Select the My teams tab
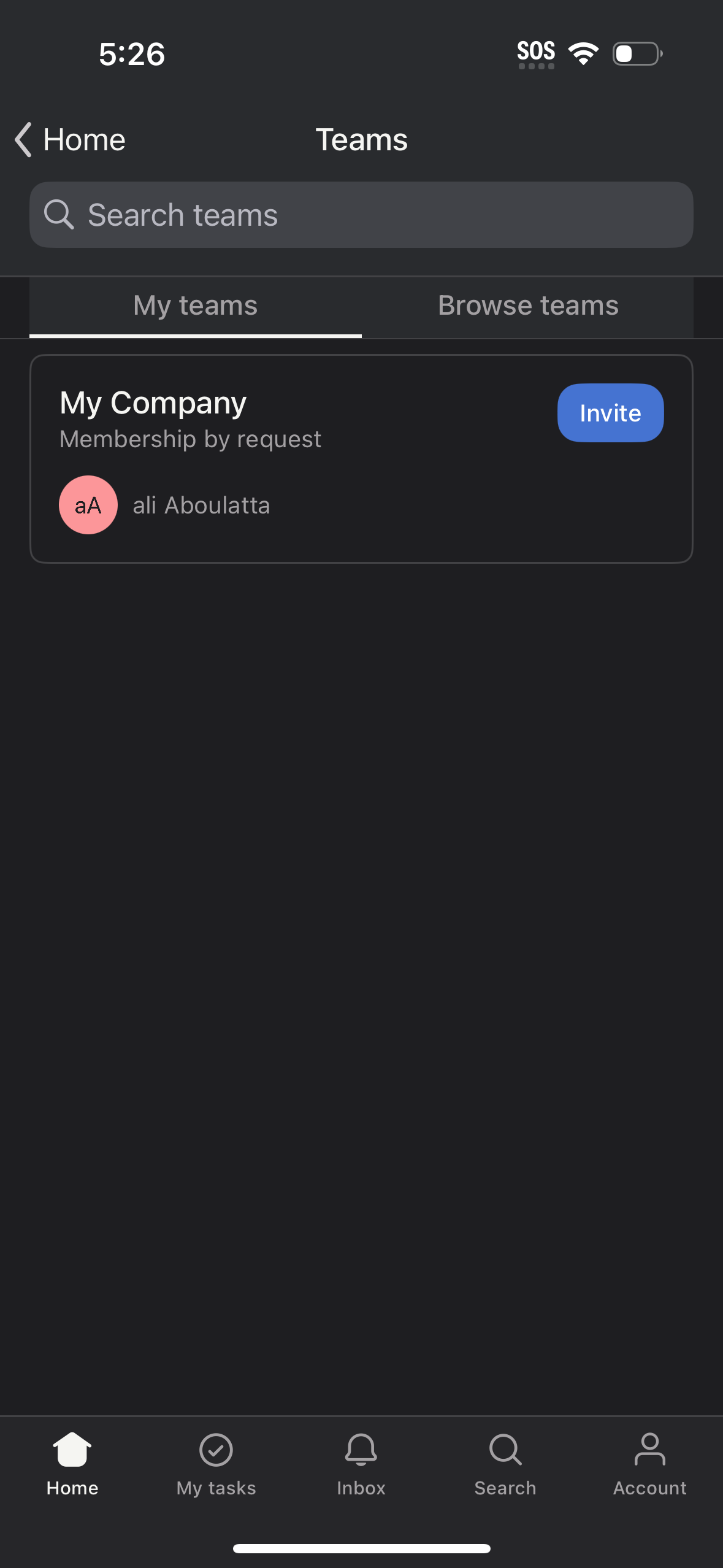The image size is (723, 1568). click(x=195, y=305)
